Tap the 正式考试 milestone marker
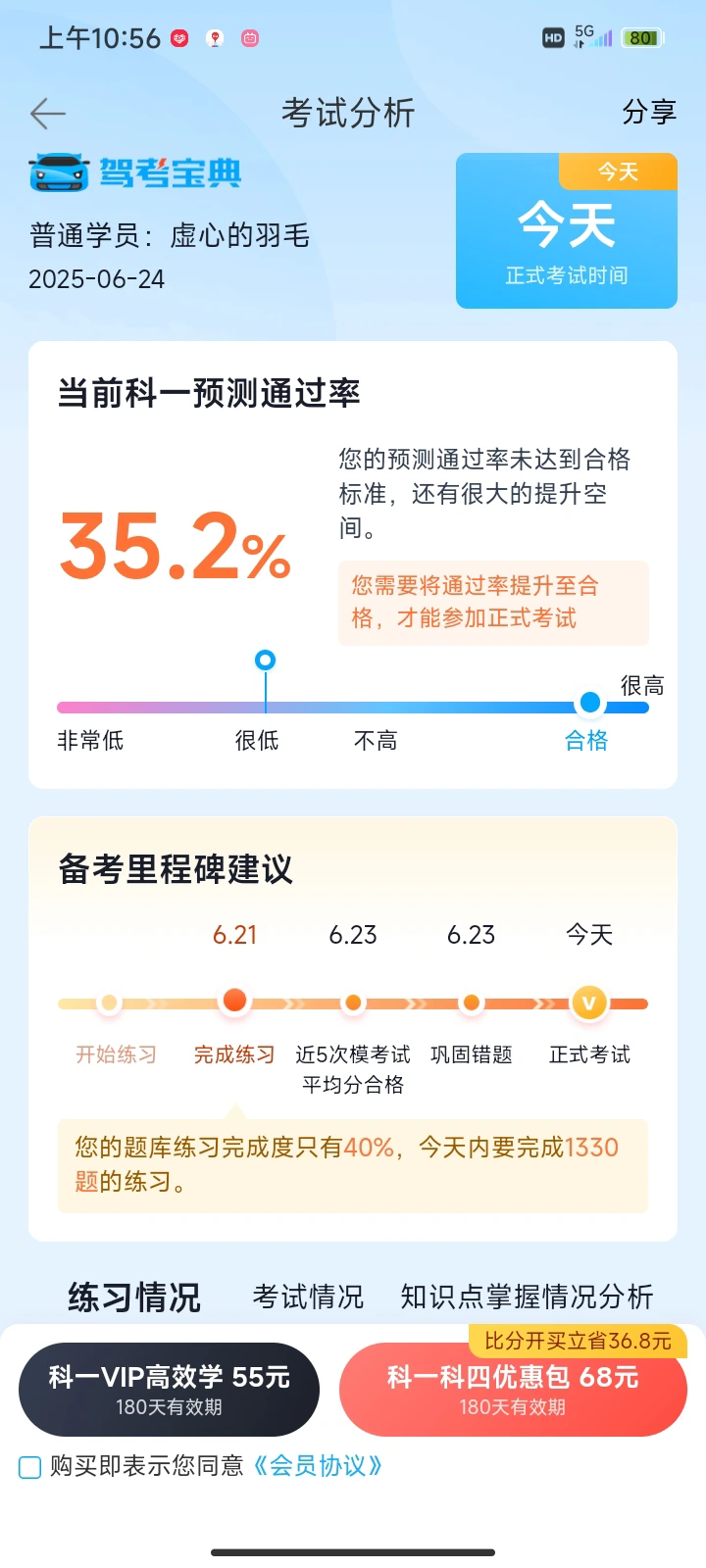Viewport: 706px width, 1568px height. coord(589,1003)
